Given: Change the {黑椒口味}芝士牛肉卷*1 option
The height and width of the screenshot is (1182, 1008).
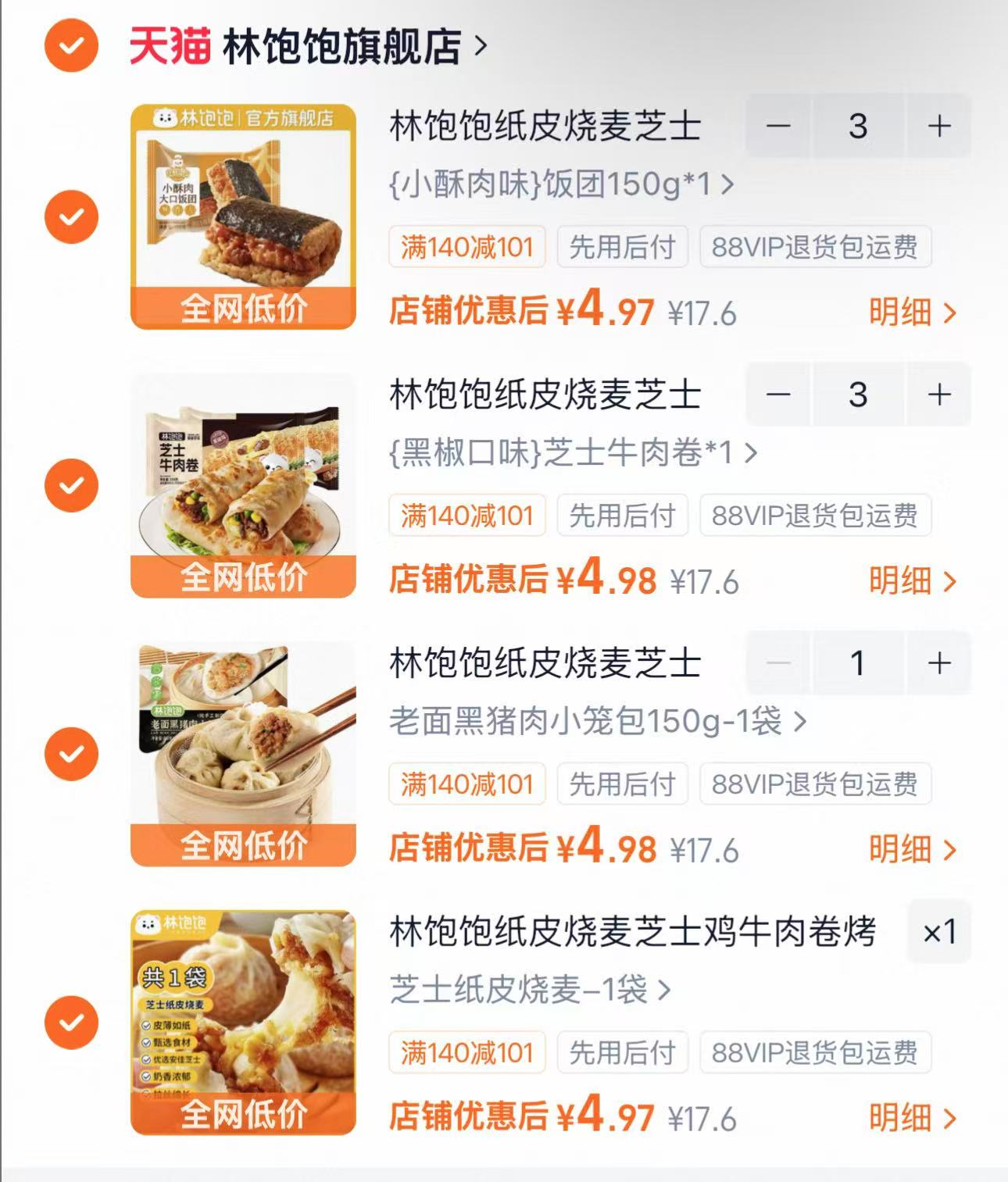Looking at the screenshot, I should [573, 453].
